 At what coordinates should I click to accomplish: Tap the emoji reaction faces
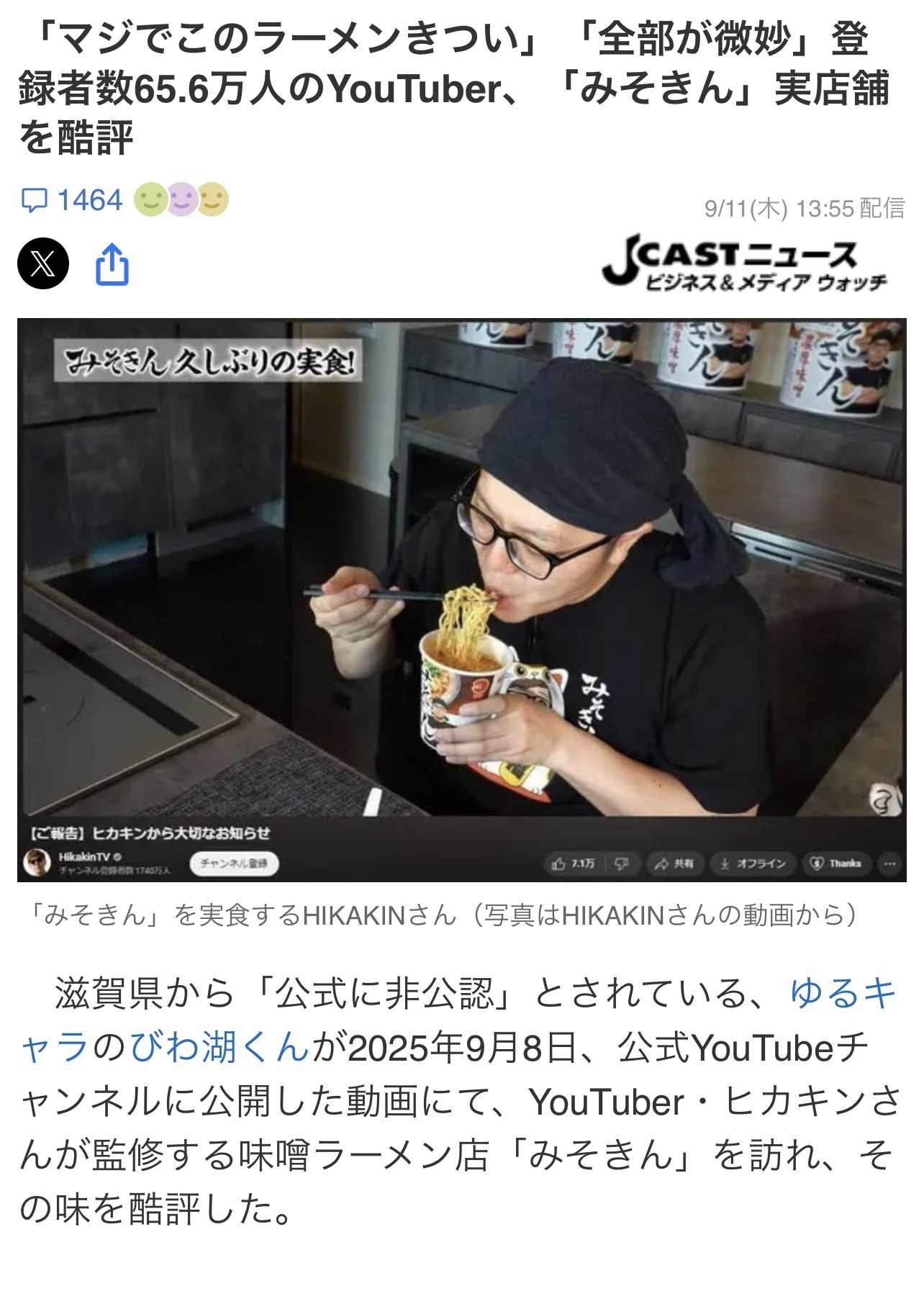coord(181,200)
